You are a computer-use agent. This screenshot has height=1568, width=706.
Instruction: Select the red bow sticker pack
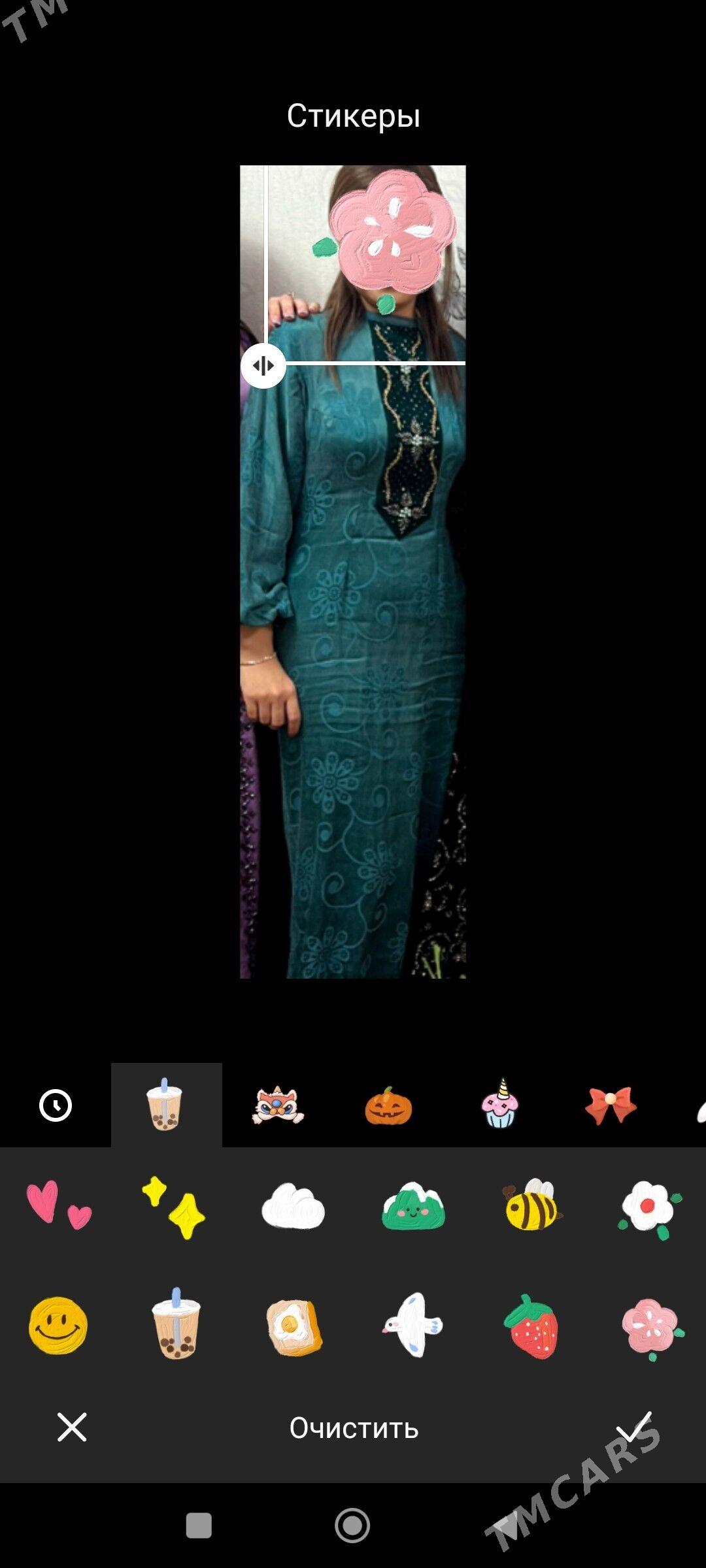coord(611,1105)
